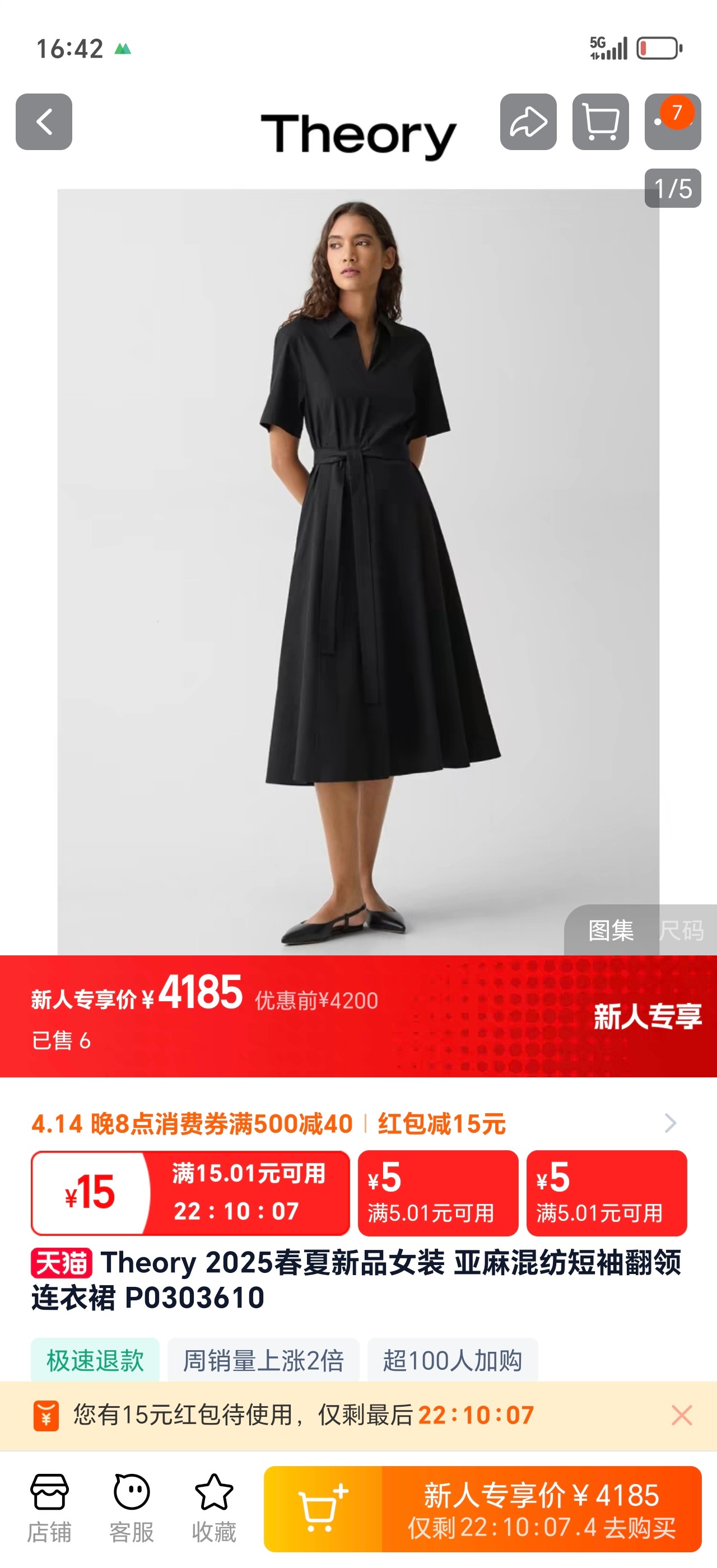
Task: Go back to the previous page
Action: 44,122
